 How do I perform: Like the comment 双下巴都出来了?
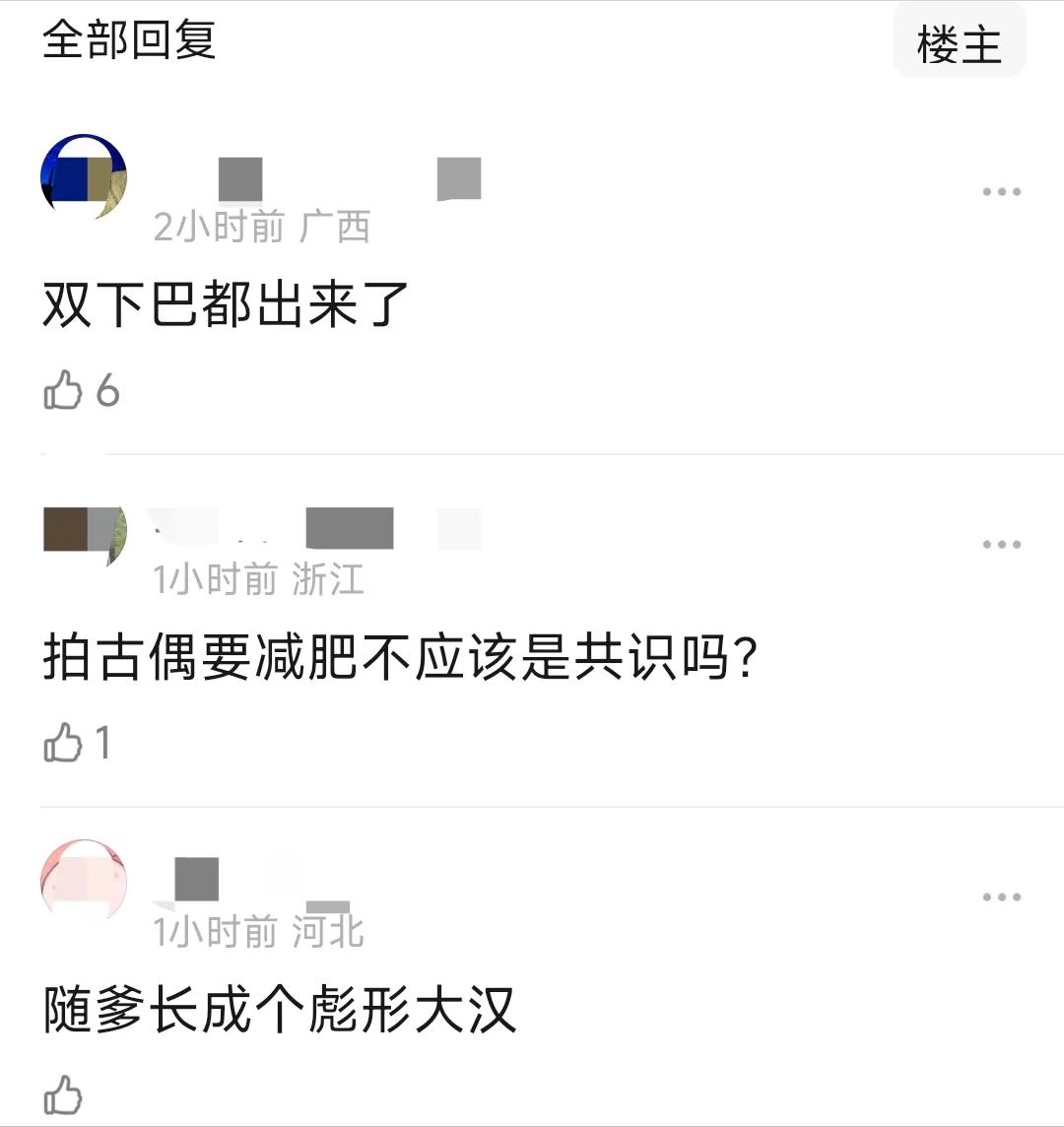point(63,391)
